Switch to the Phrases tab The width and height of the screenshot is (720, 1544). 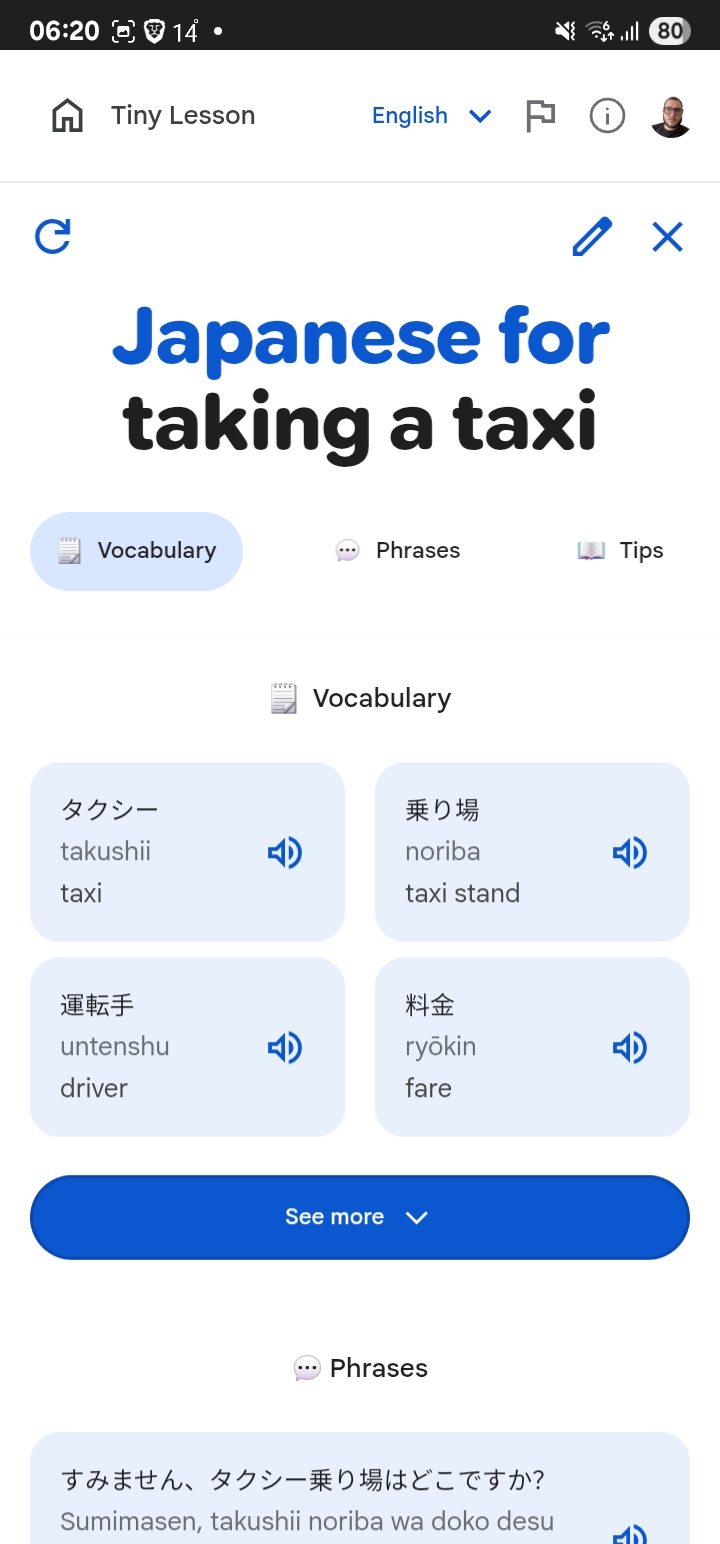[x=397, y=551]
